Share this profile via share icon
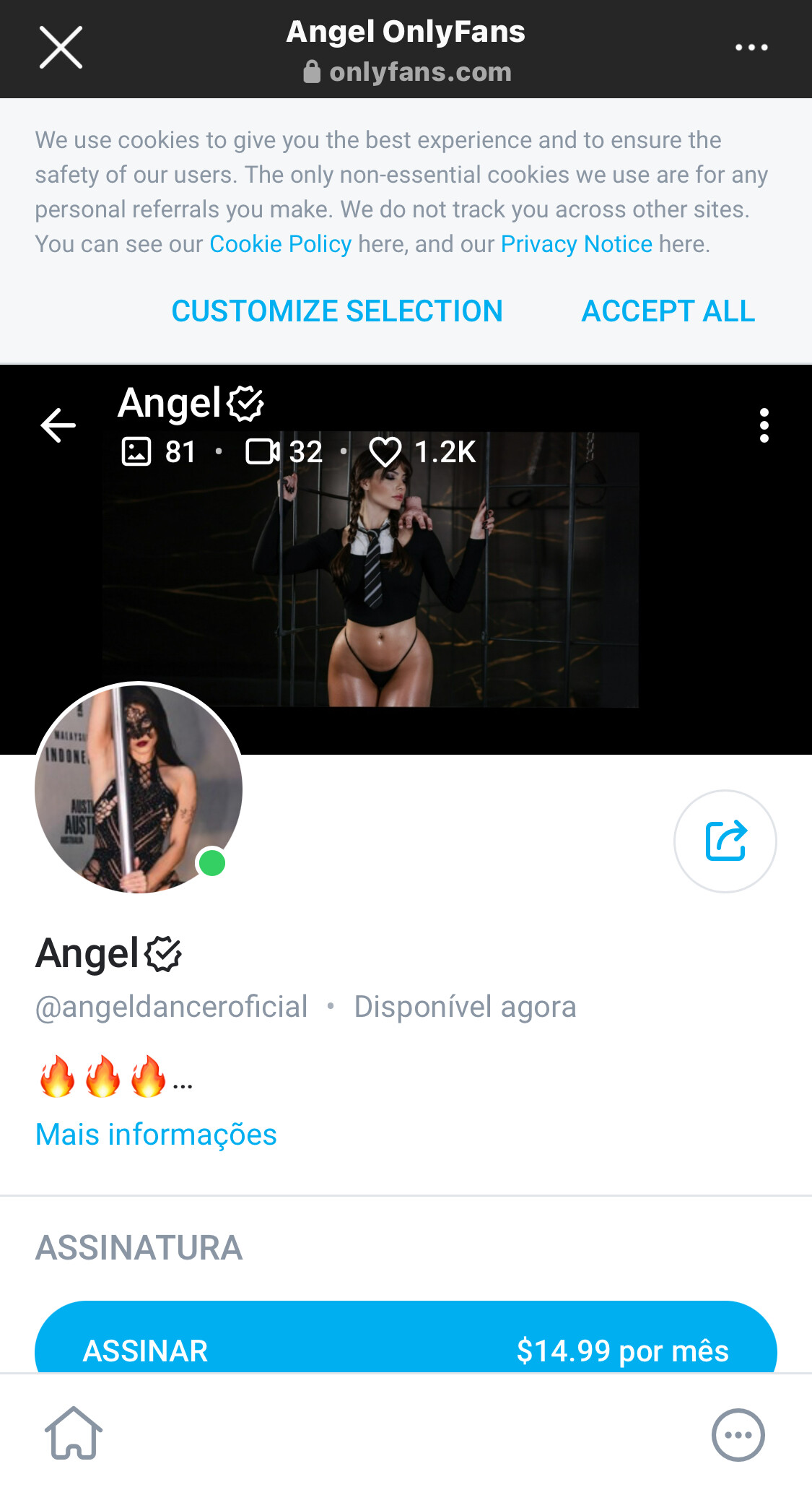812x1495 pixels. [x=725, y=841]
